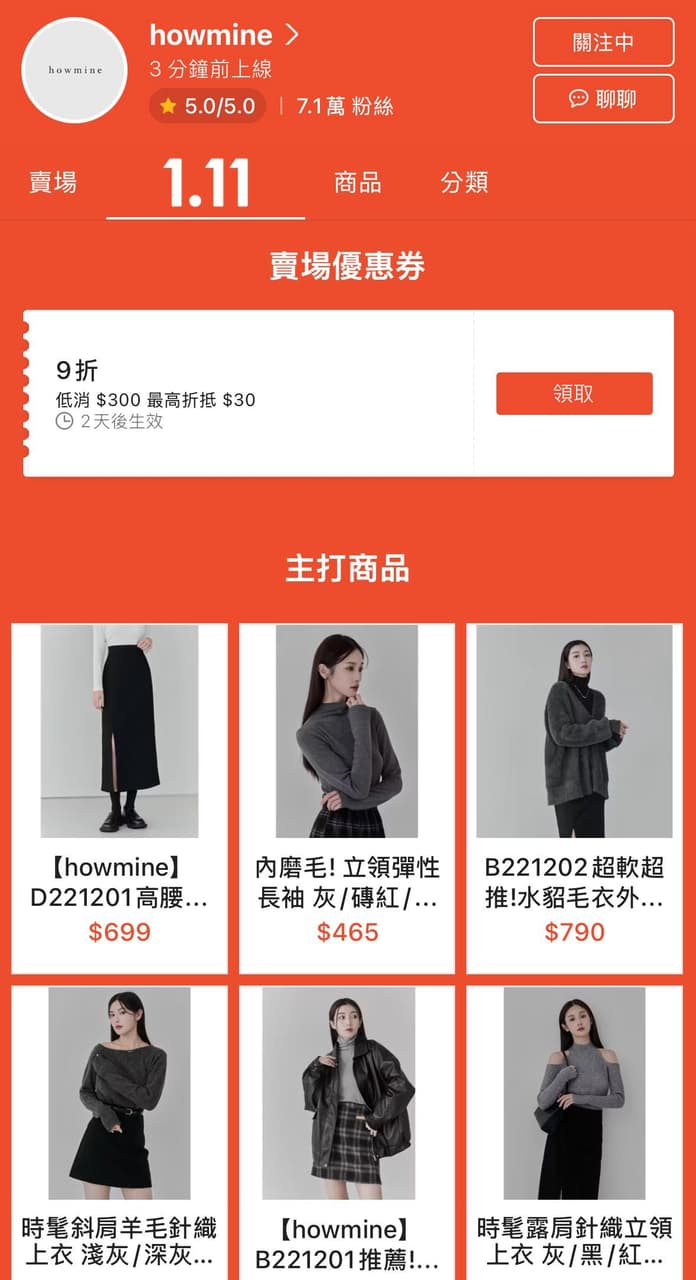Screen dimensions: 696x1280
Task: Claim the 9折 coupon with 領取
Action: click(574, 394)
